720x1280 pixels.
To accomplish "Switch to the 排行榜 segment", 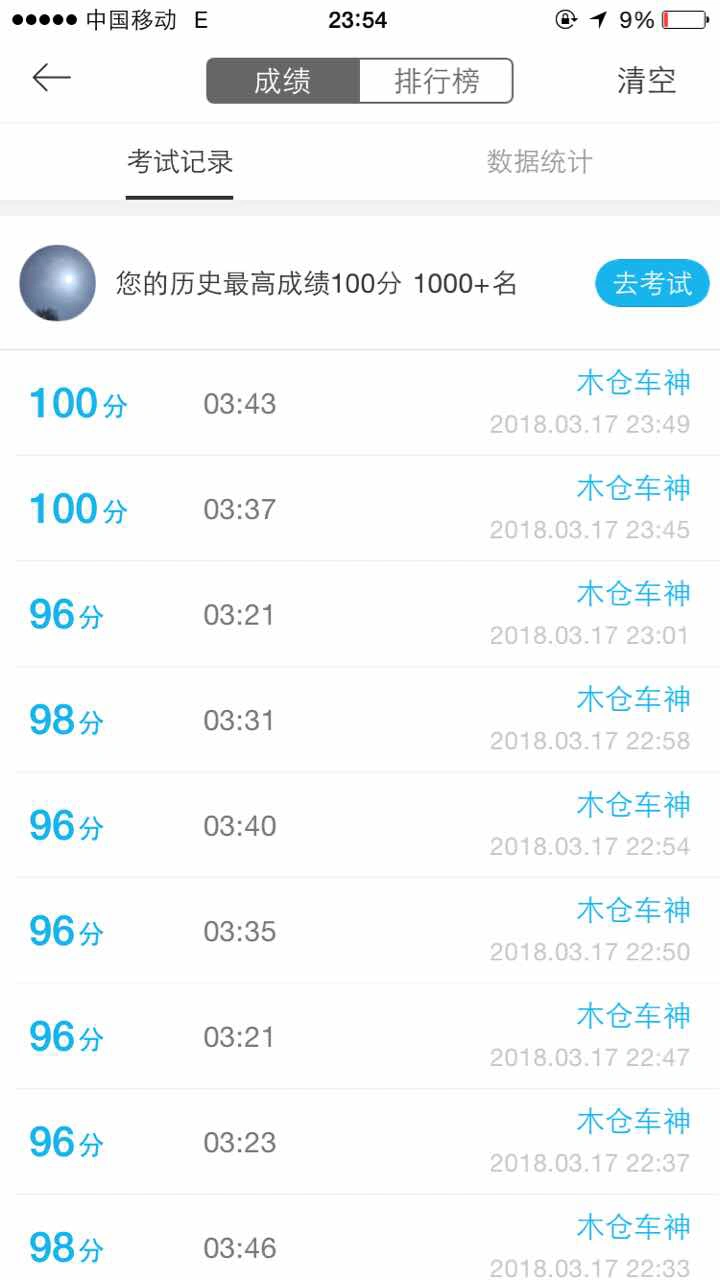I will tap(436, 81).
